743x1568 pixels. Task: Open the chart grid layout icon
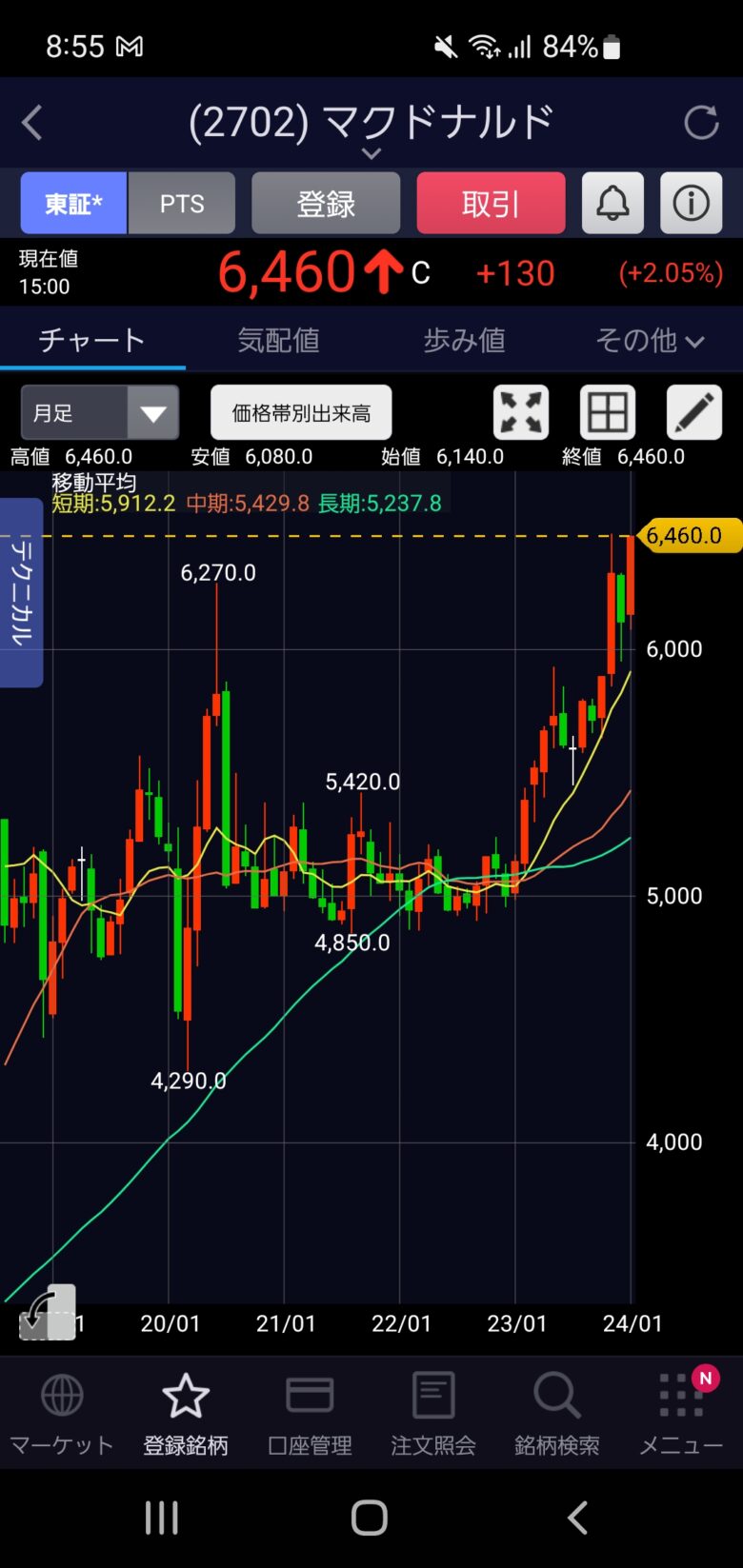607,413
